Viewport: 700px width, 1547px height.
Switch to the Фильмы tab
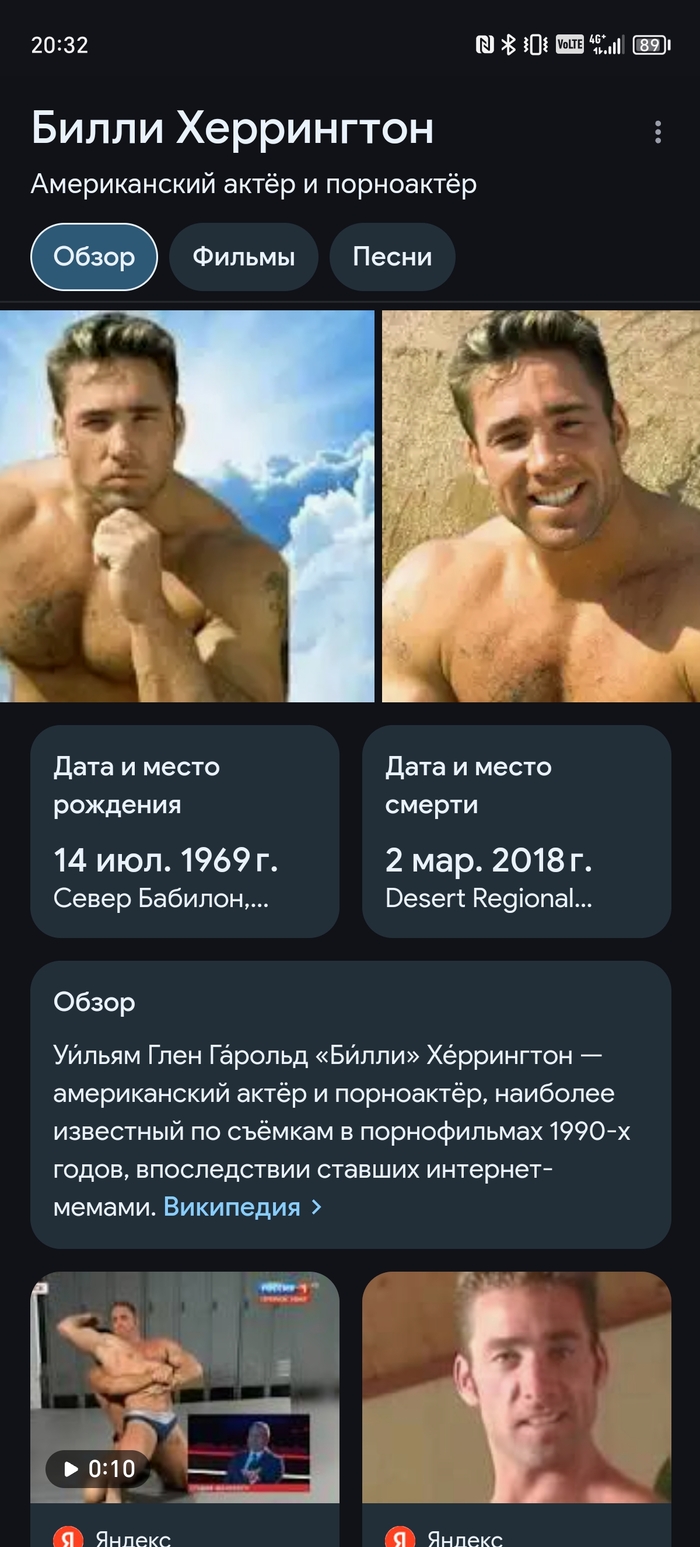point(243,257)
